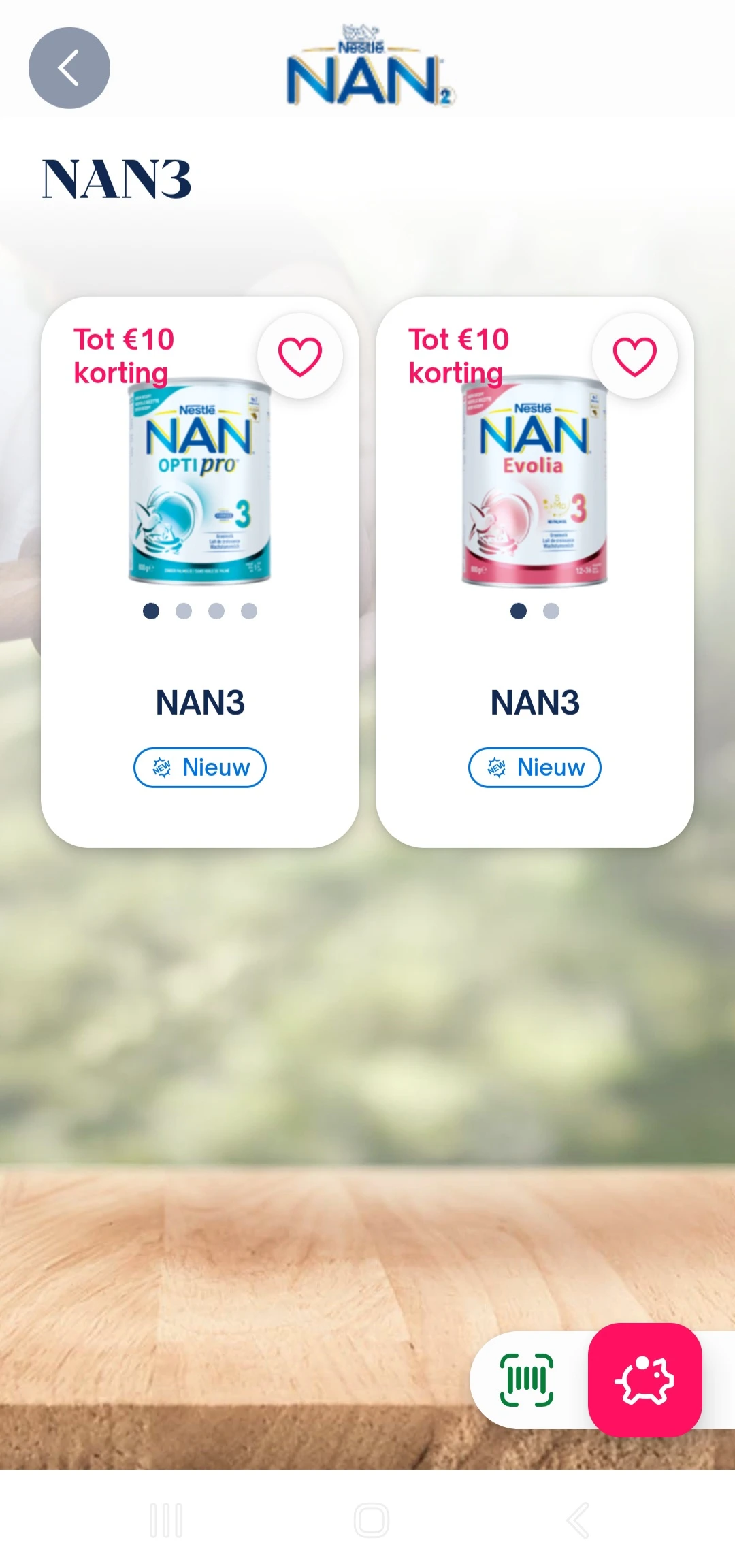735x1568 pixels.
Task: Tap the Tot €10 korting label on left card
Action: (x=122, y=355)
